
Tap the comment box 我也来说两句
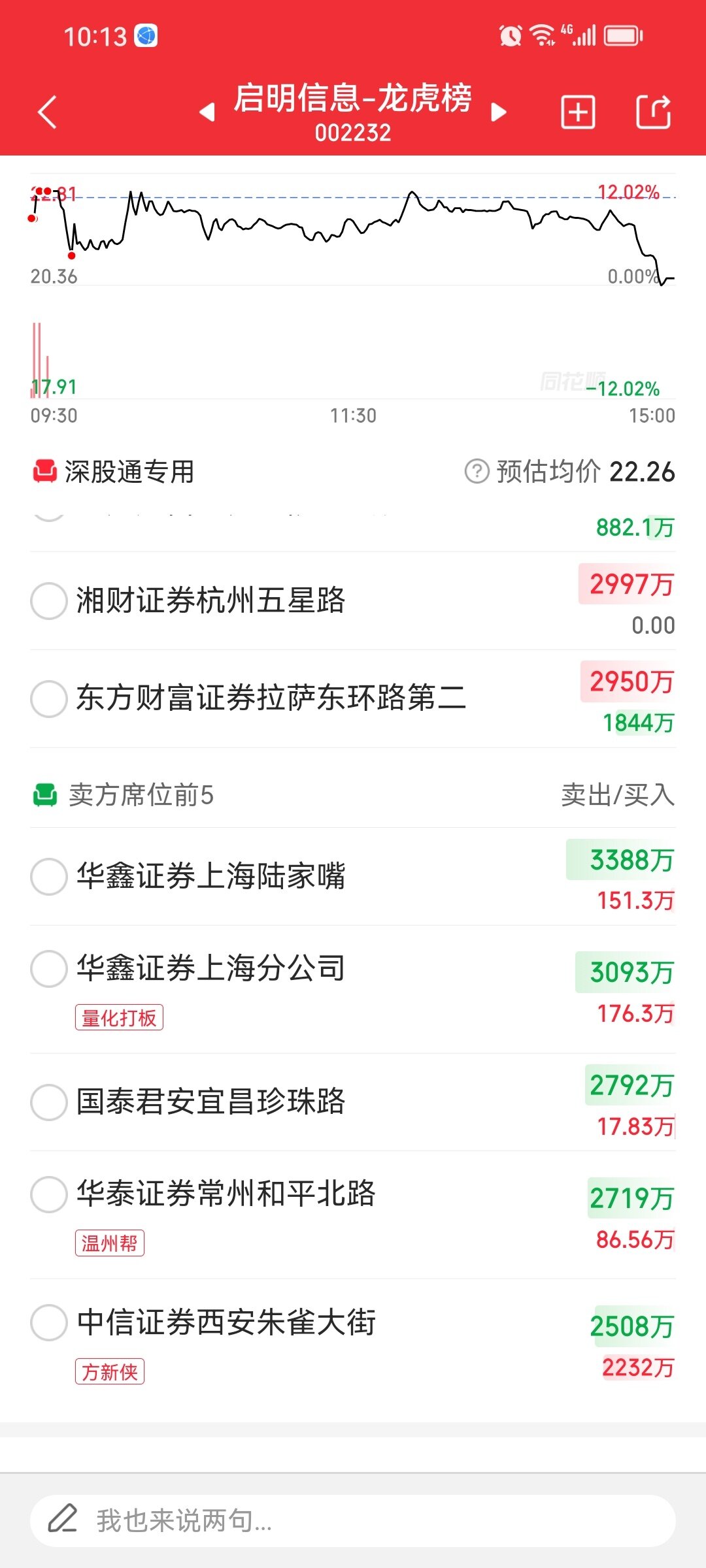click(x=353, y=1521)
